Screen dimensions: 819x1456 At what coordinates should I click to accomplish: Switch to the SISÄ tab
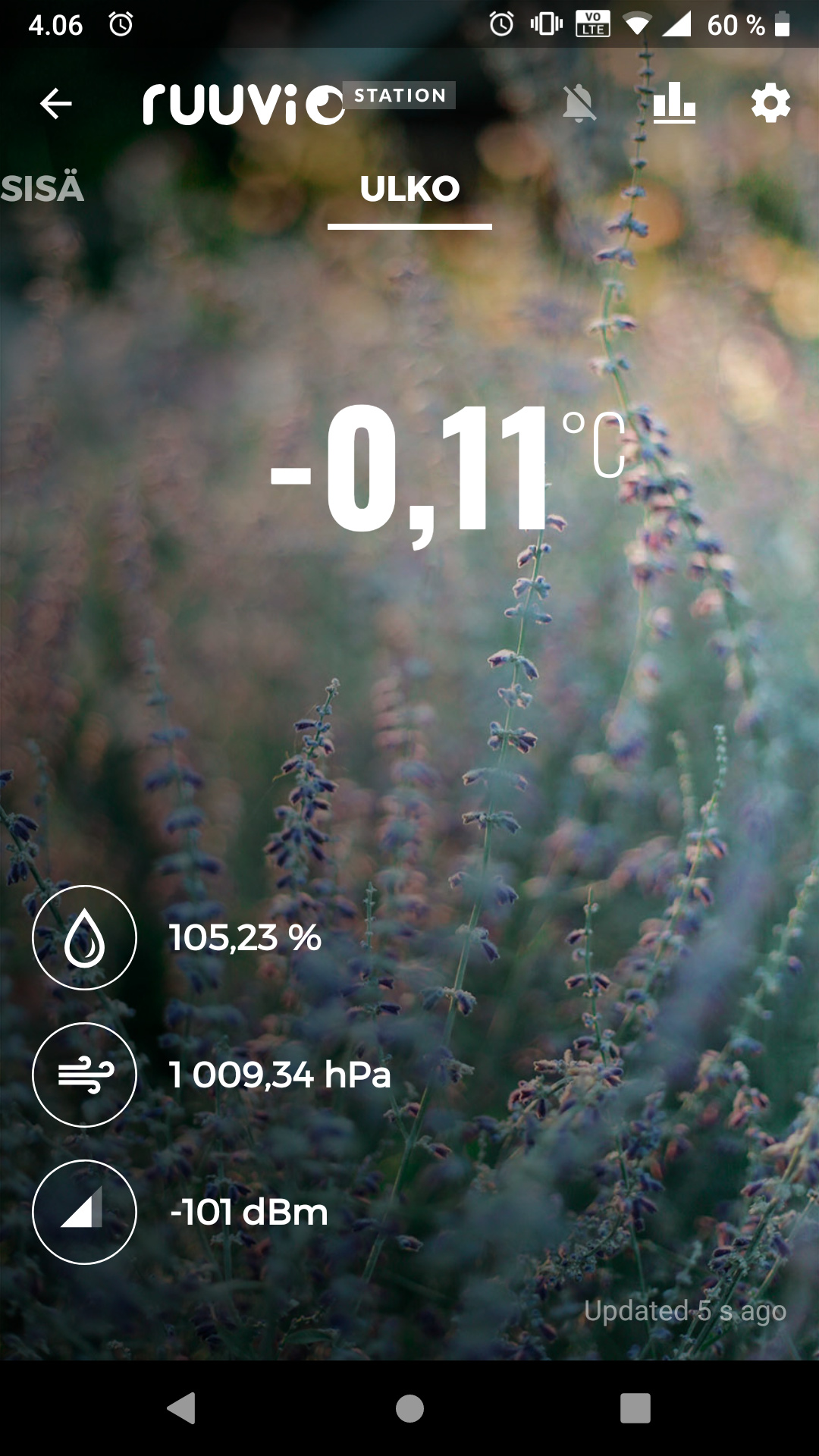(42, 189)
